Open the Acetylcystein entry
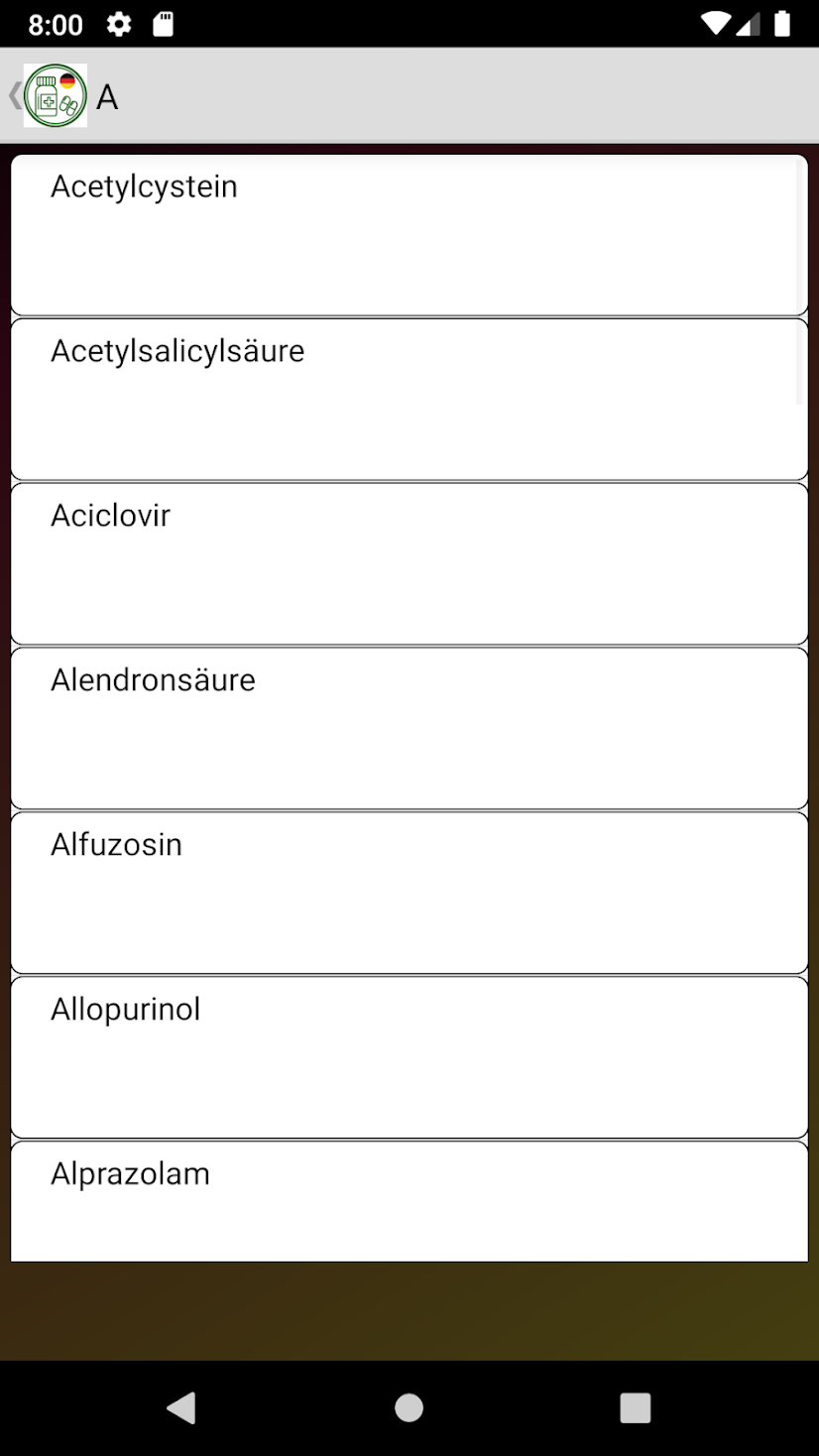819x1456 pixels. [409, 235]
